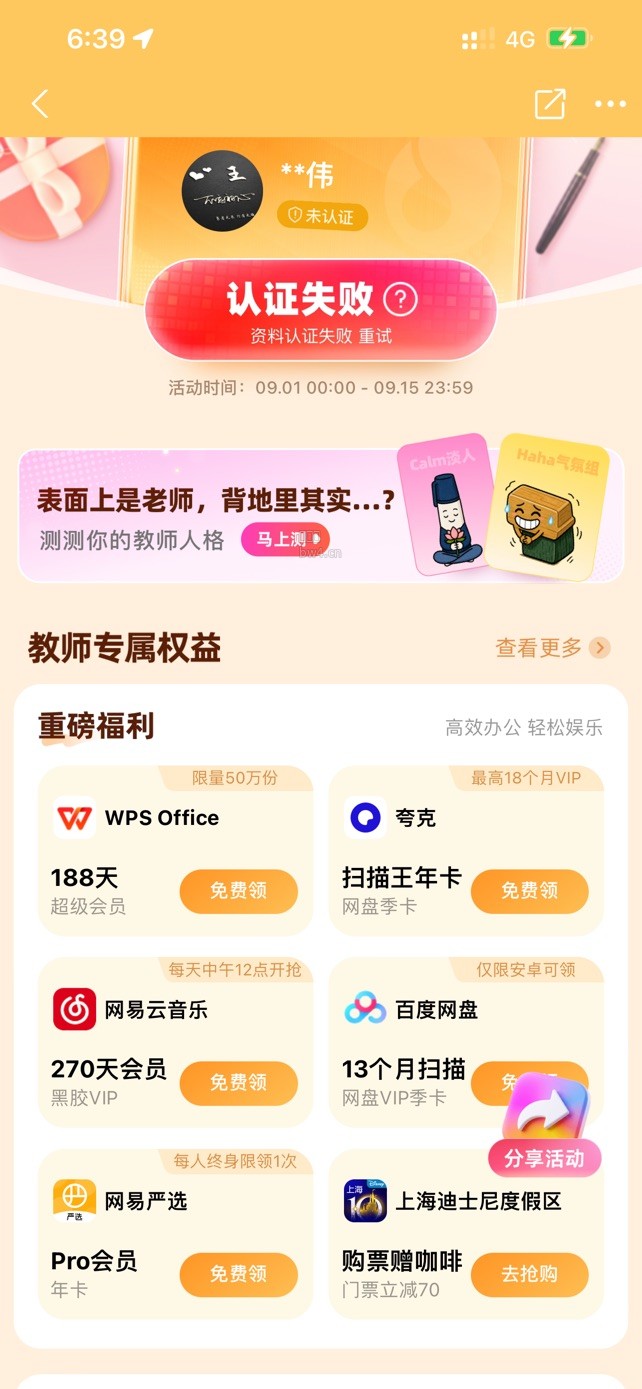Open the 百度网盘 benefit card
642x1389 pixels.
click(x=466, y=1042)
